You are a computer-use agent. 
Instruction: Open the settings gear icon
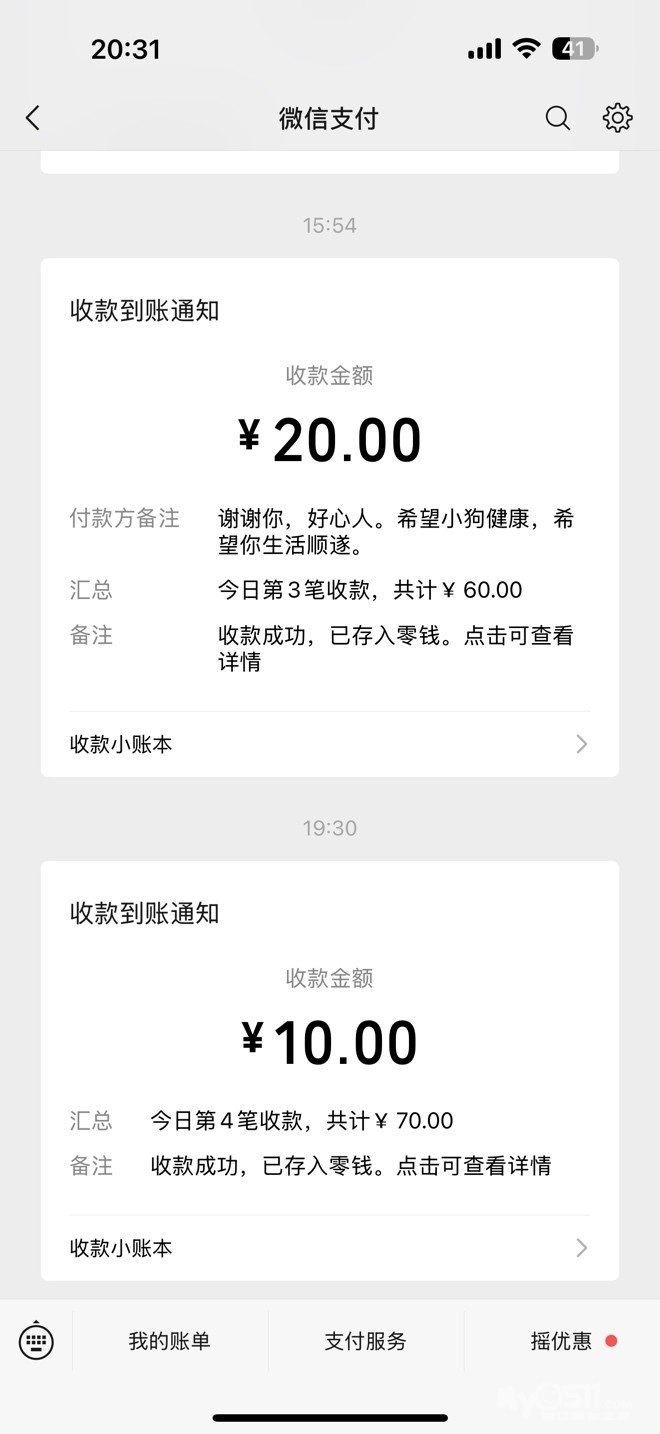click(617, 118)
